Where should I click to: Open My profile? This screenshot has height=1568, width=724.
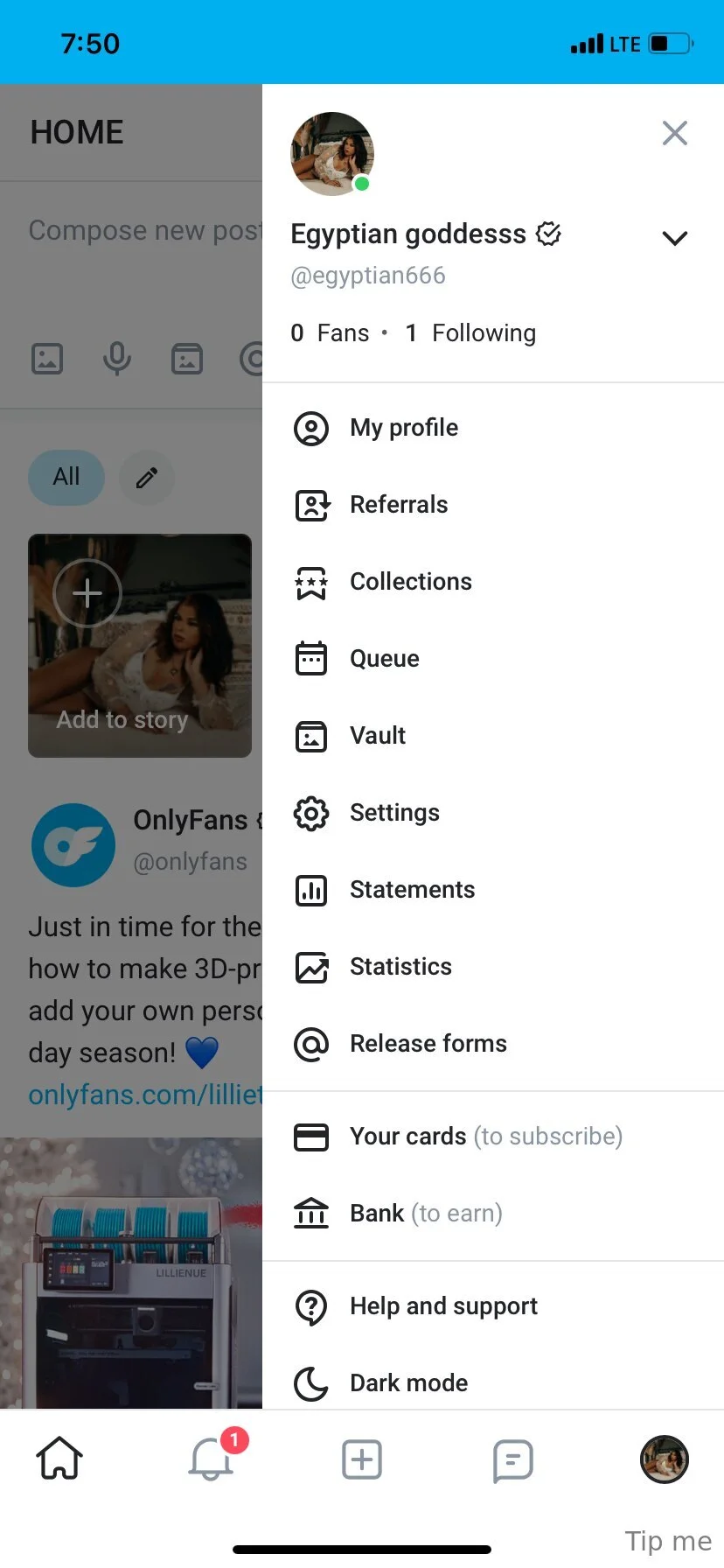pyautogui.click(x=404, y=428)
